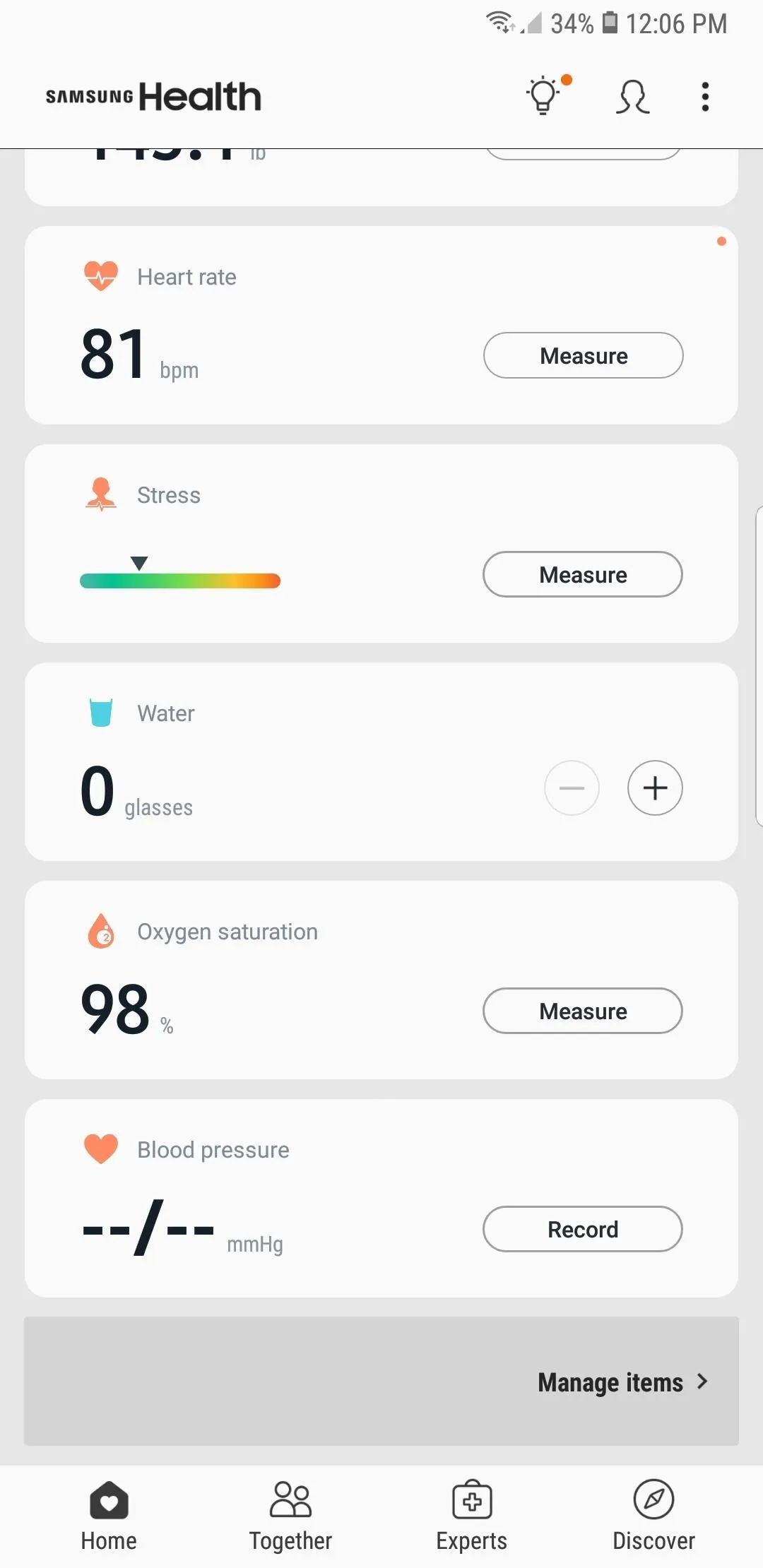Open the Blood pressure card
The width and height of the screenshot is (763, 1568).
click(x=381, y=1198)
